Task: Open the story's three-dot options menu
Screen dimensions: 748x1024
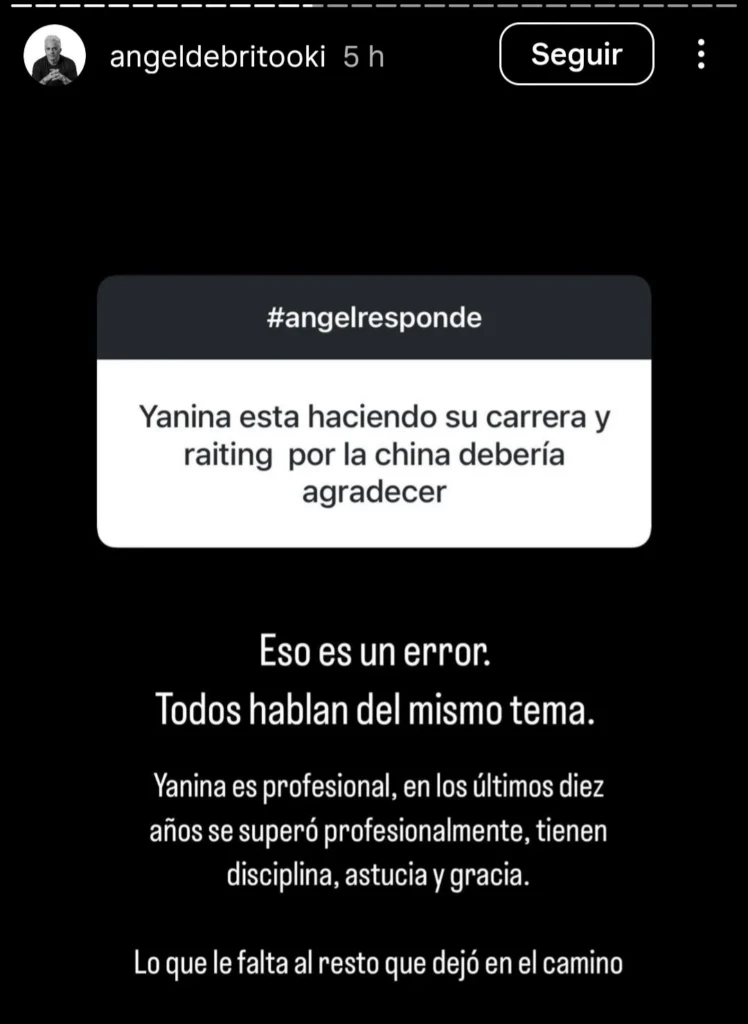Action: [702, 55]
